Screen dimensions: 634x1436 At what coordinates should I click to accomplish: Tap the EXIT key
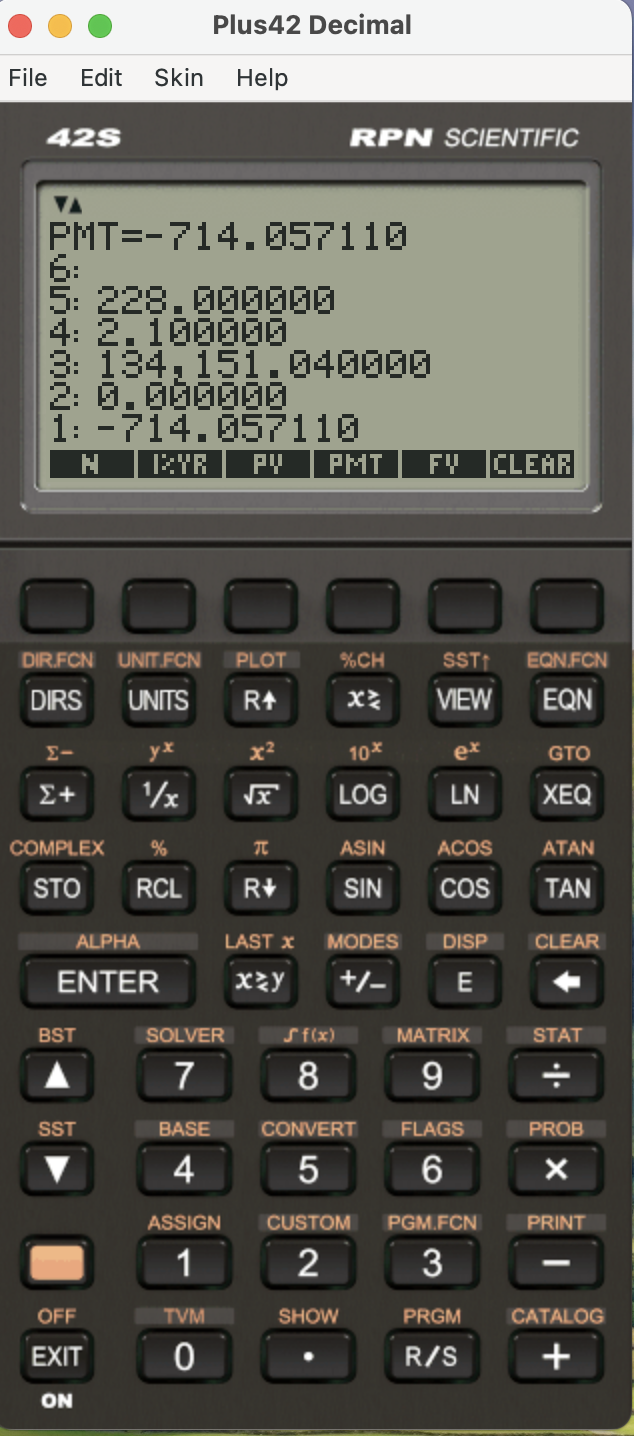(56, 1357)
